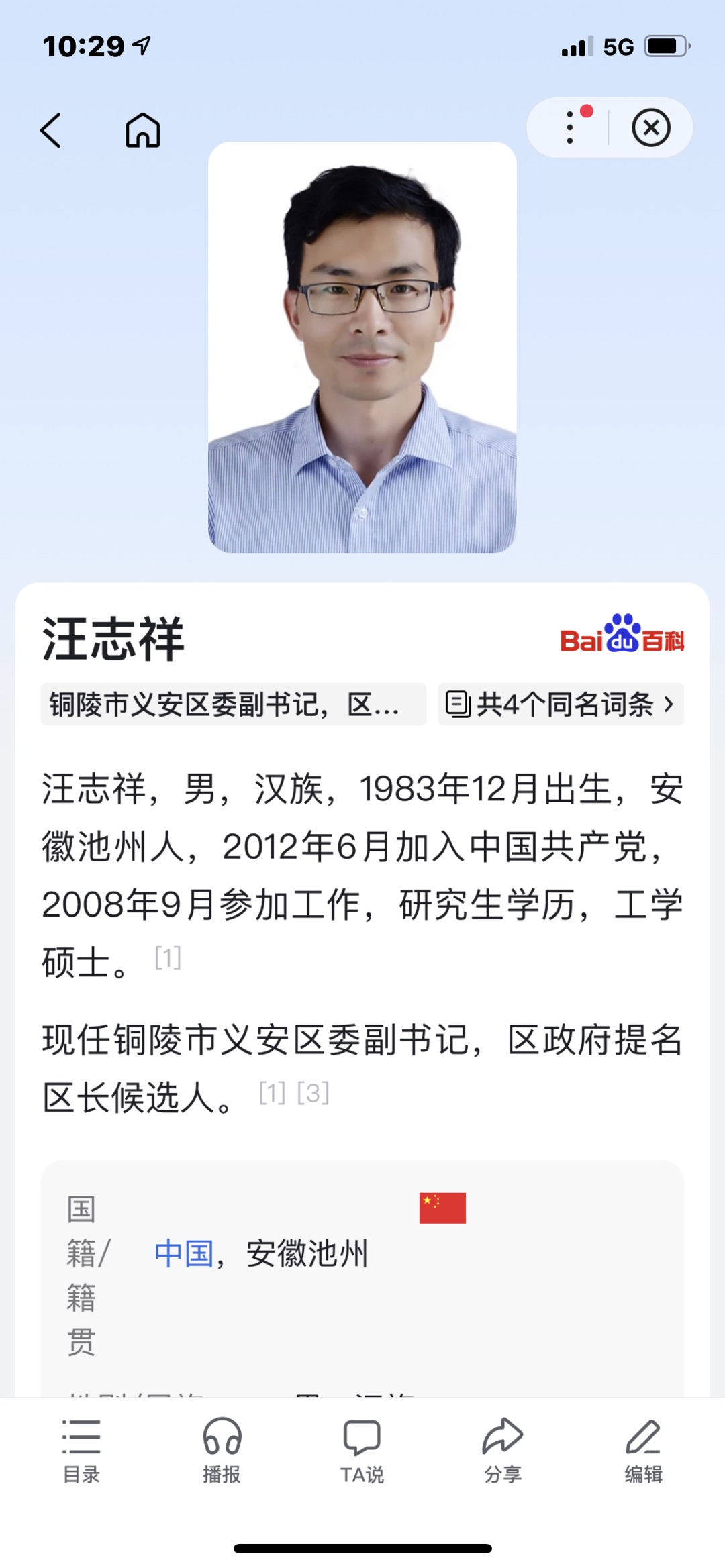Viewport: 725px width, 1568px height.
Task: Open the mini program more options menu
Action: click(x=570, y=127)
